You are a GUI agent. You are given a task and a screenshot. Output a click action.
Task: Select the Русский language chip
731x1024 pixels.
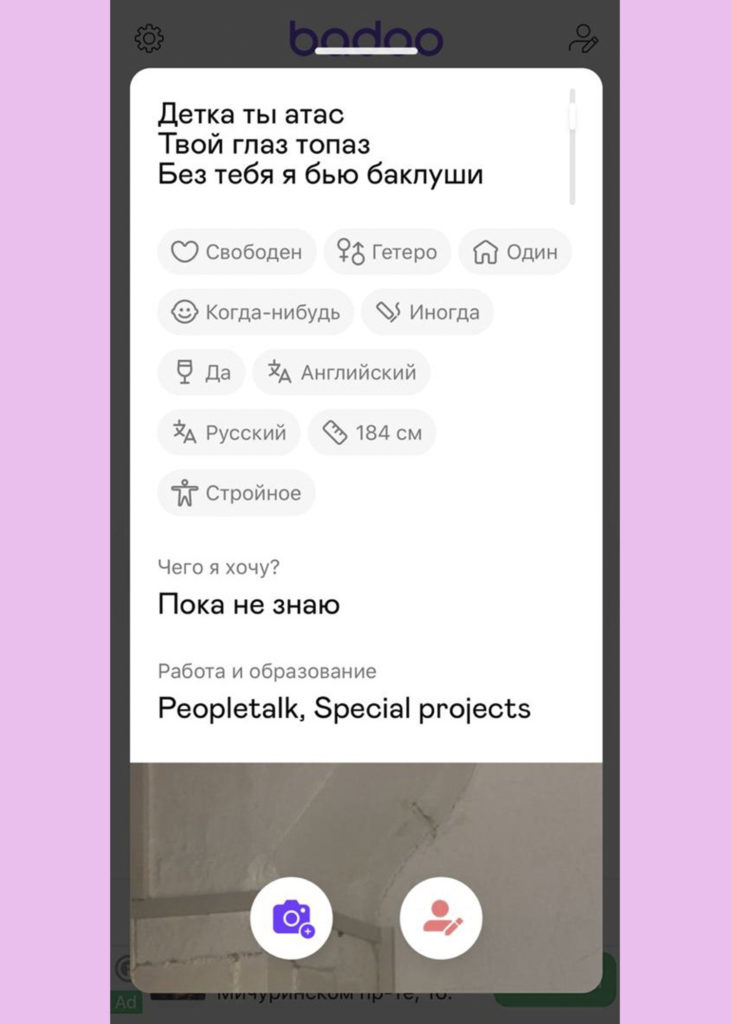click(x=229, y=432)
